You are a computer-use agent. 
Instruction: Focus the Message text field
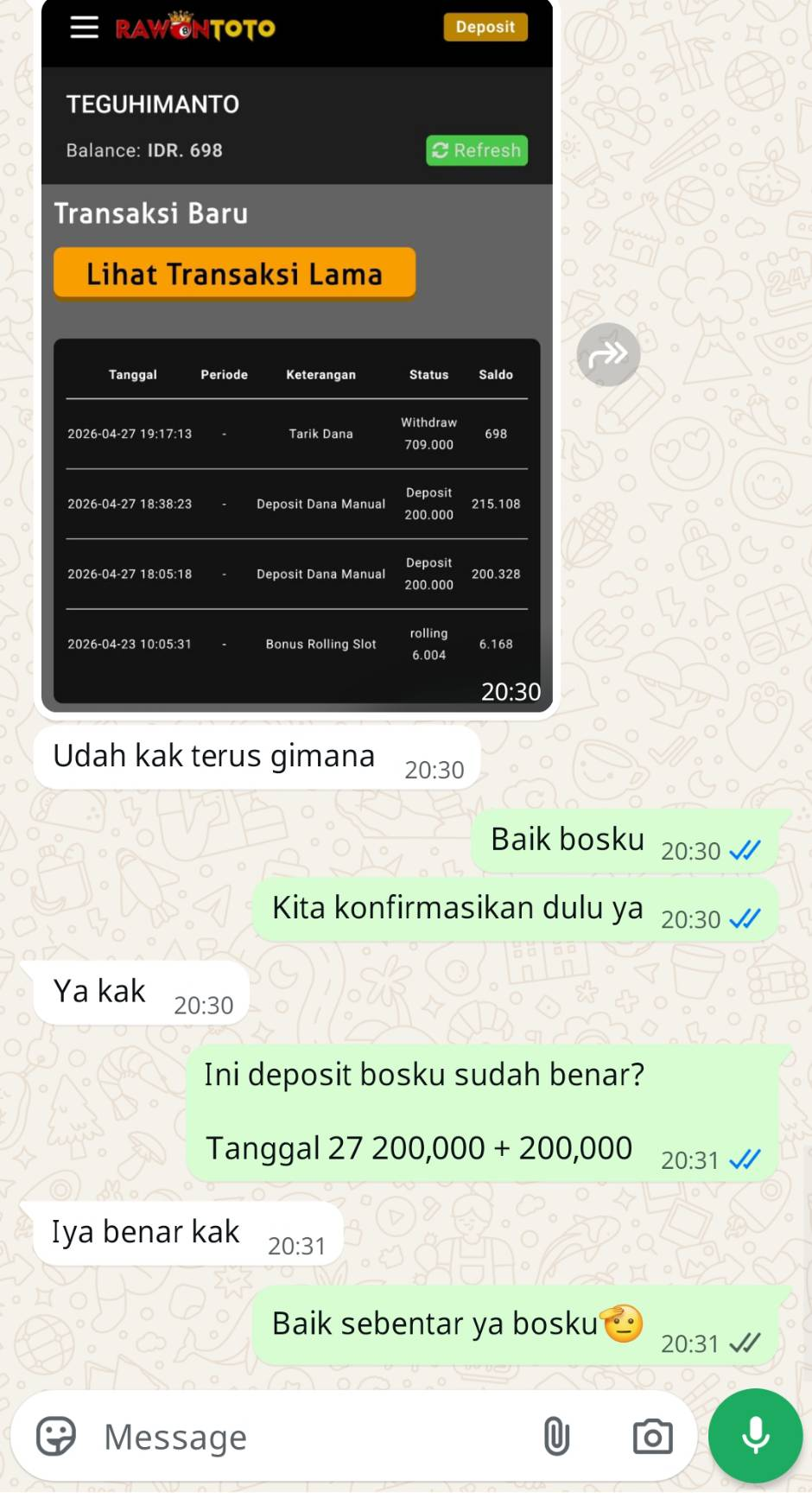(x=311, y=1437)
